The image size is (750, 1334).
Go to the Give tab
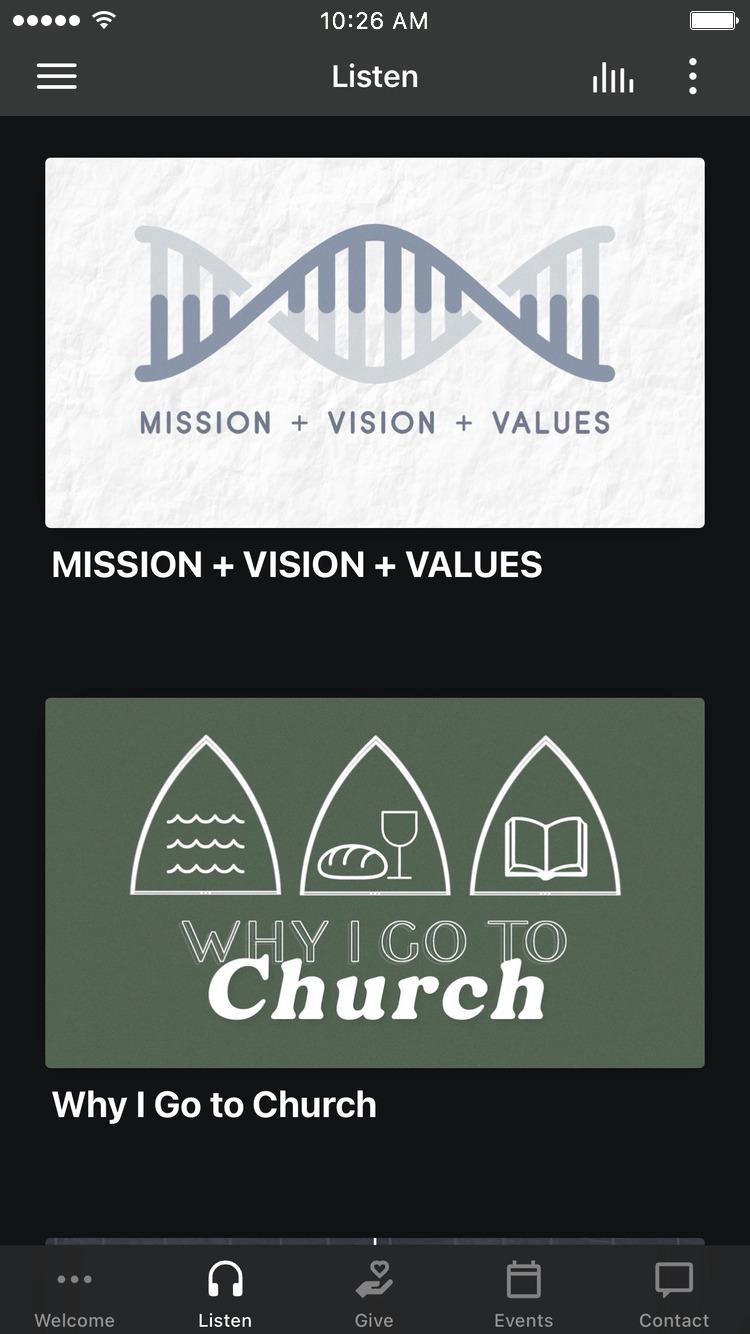(374, 1295)
